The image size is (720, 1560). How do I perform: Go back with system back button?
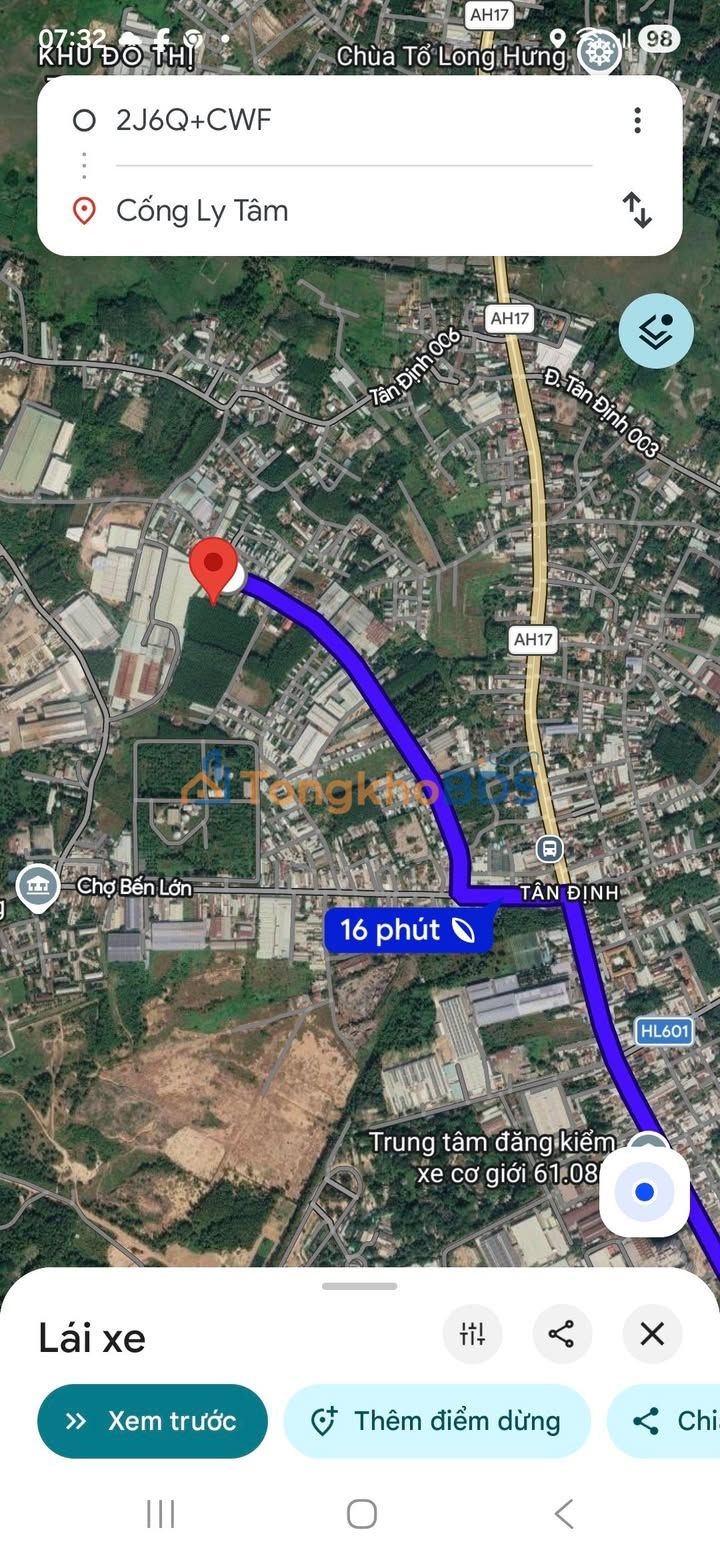point(564,1514)
